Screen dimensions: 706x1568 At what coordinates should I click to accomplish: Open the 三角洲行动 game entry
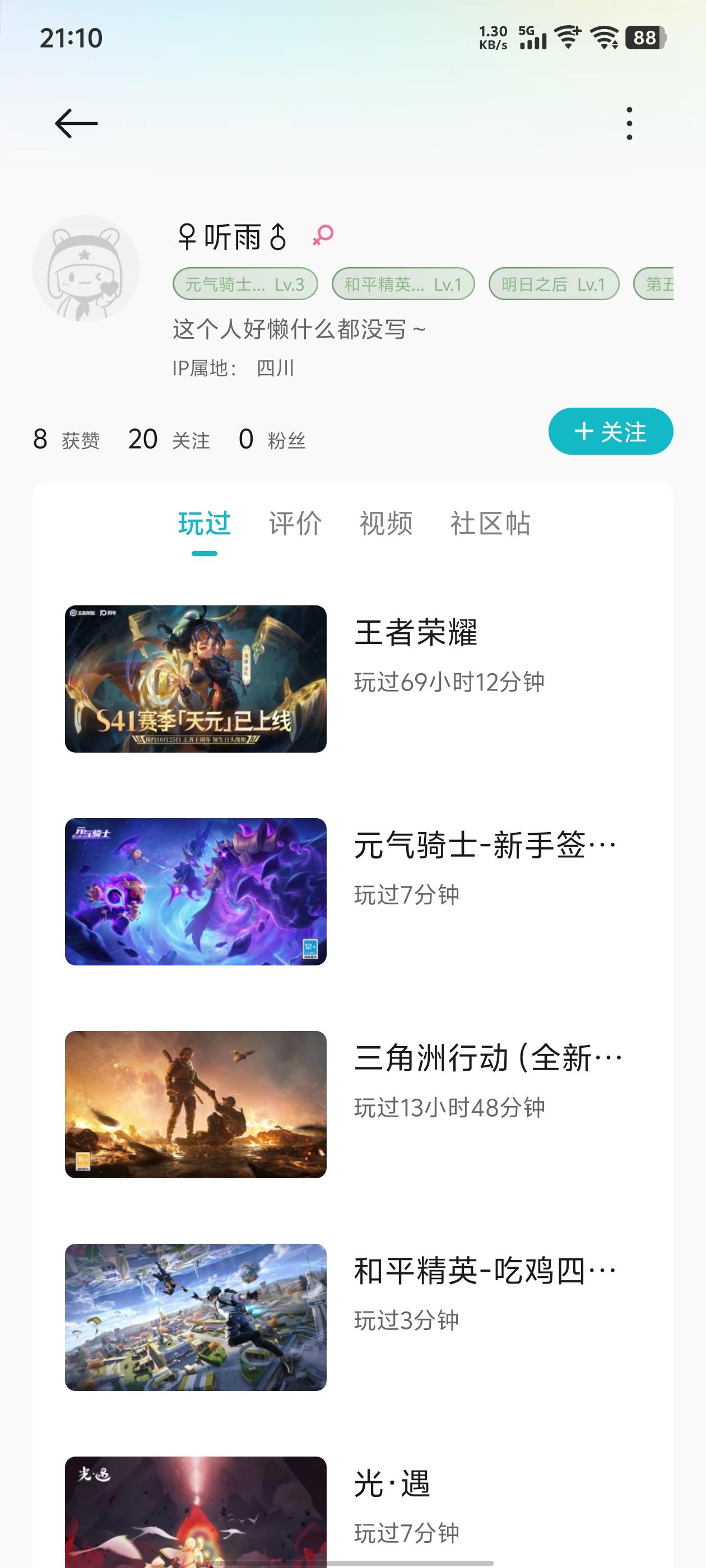352,1104
